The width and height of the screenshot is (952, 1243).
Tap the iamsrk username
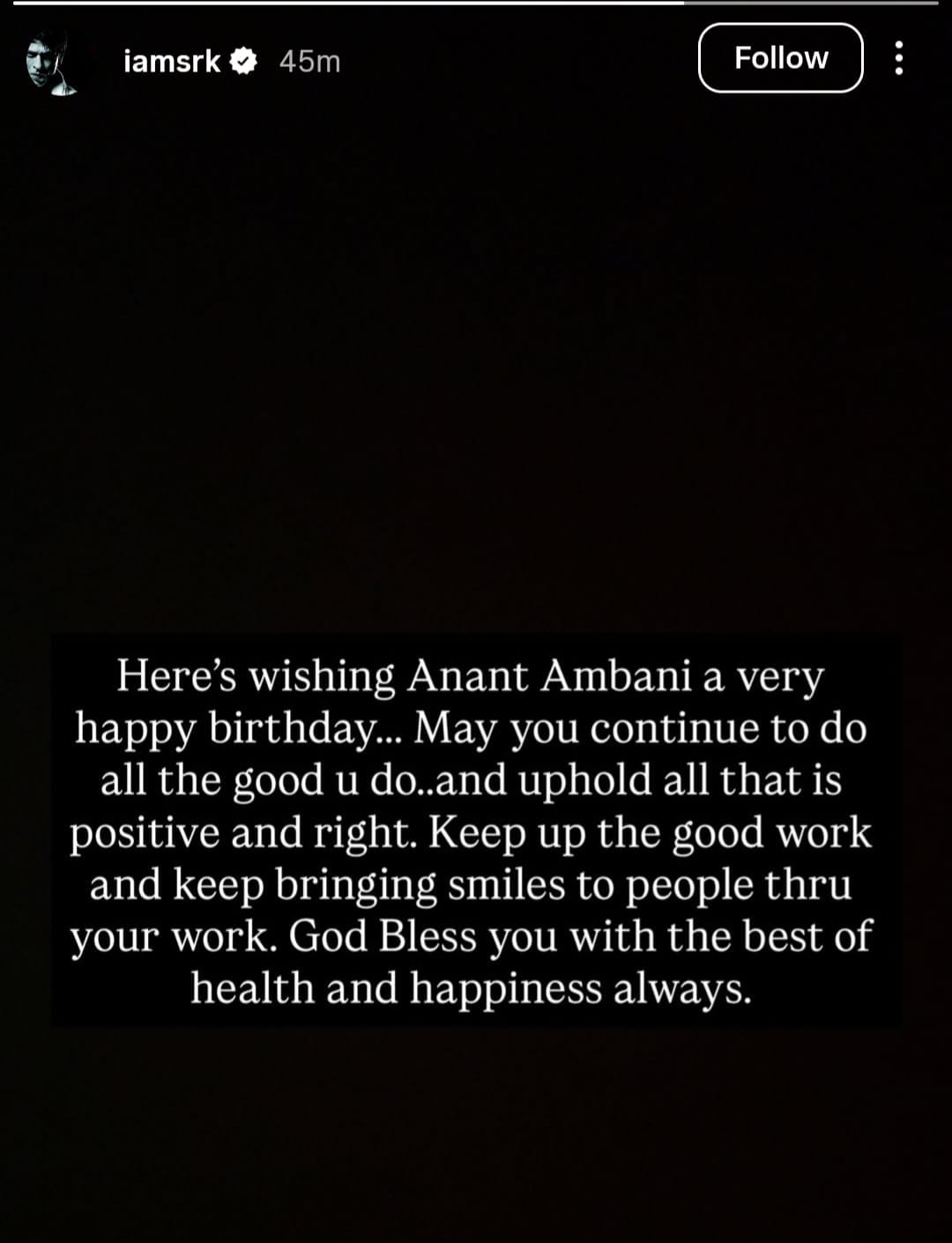pyautogui.click(x=172, y=62)
